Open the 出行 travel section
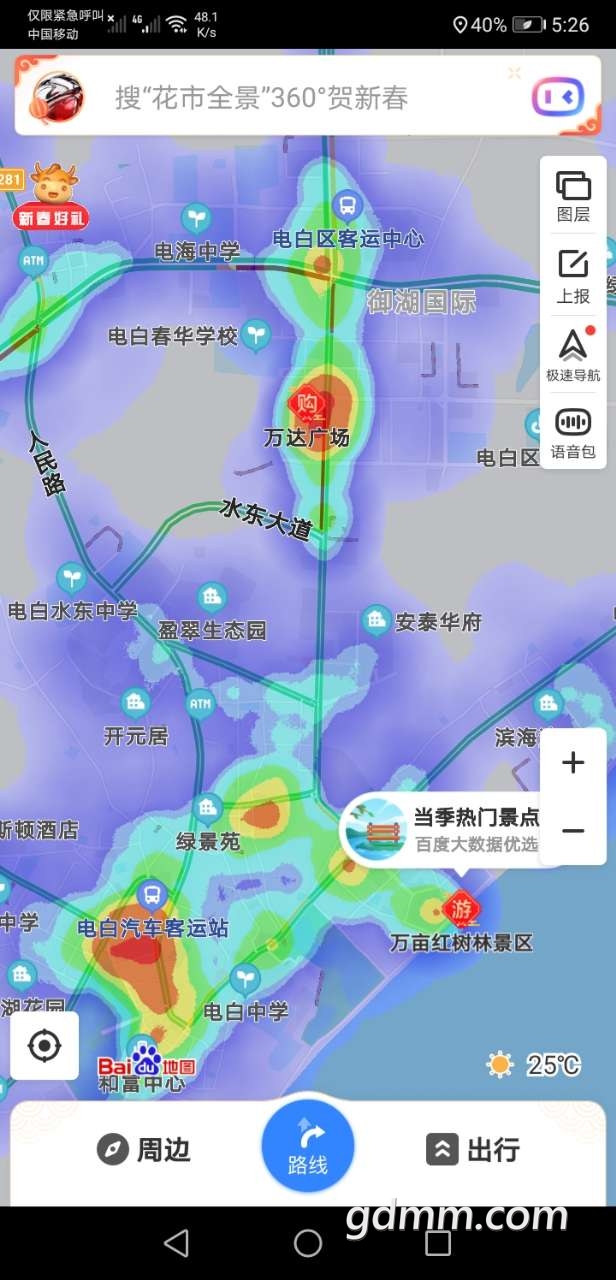This screenshot has width=616, height=1280. pyautogui.click(x=474, y=1150)
